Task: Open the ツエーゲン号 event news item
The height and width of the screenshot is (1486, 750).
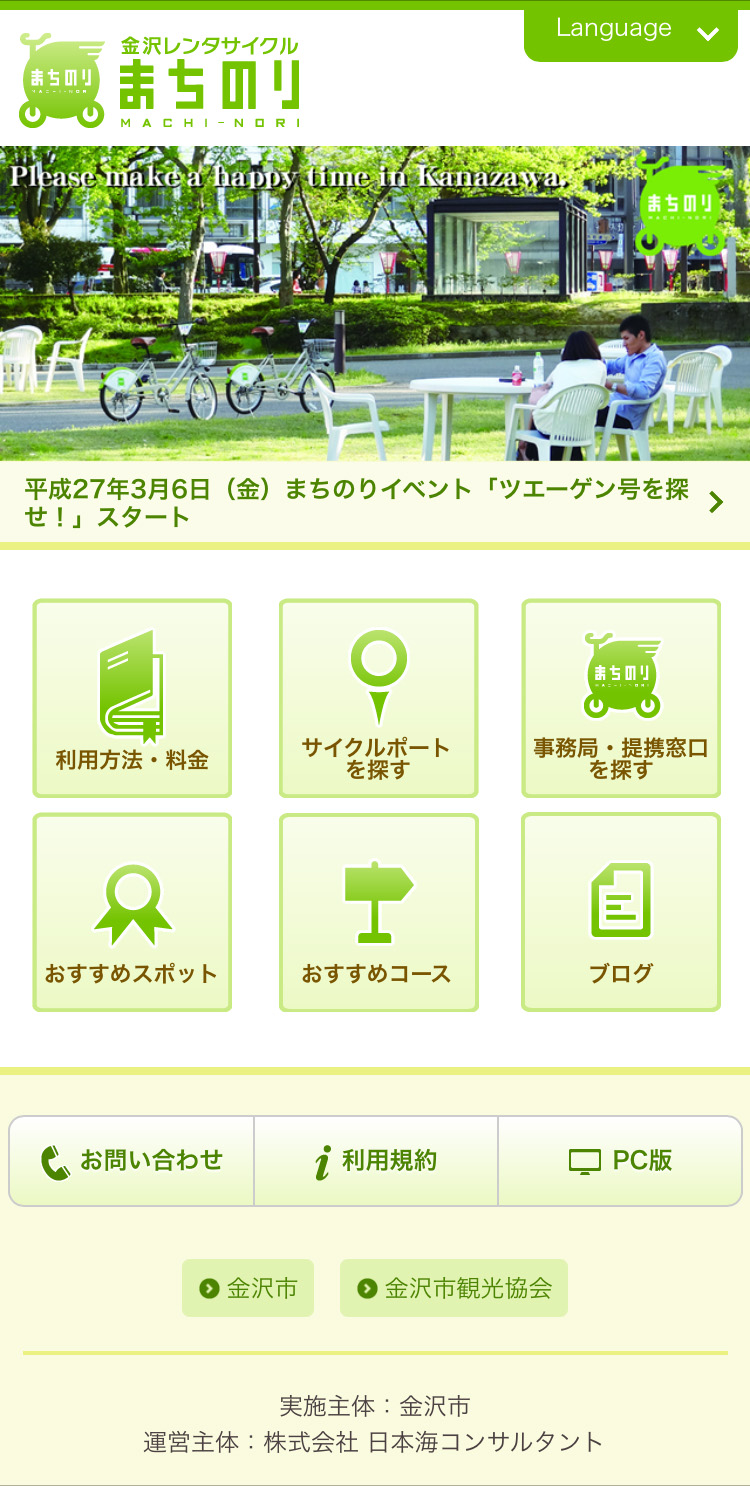Action: tap(375, 503)
